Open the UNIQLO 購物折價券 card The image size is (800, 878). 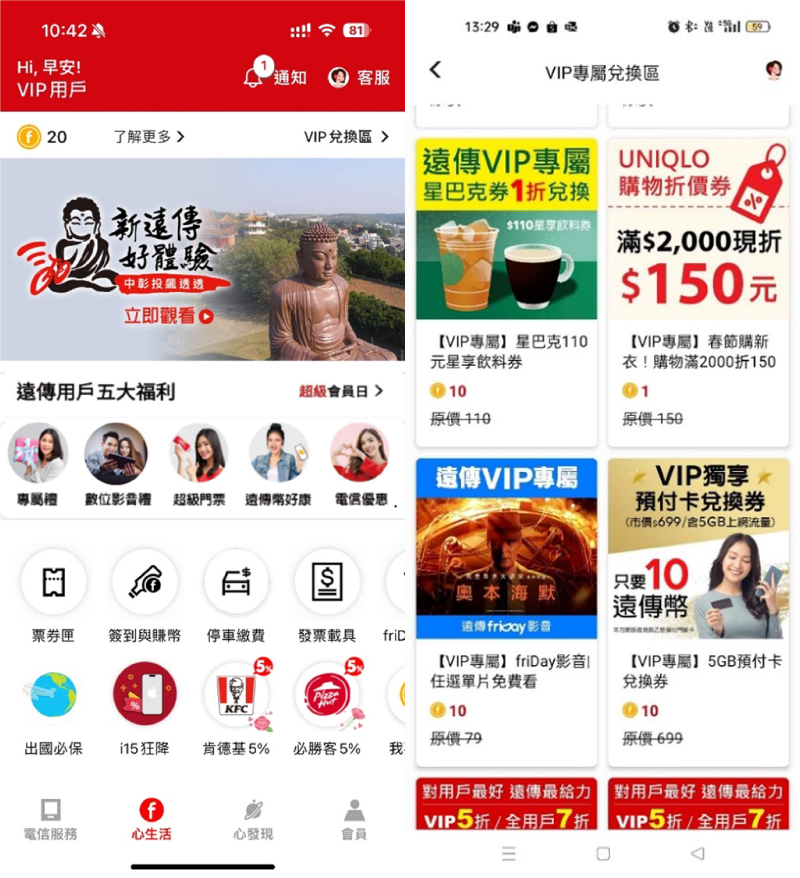[x=698, y=290]
